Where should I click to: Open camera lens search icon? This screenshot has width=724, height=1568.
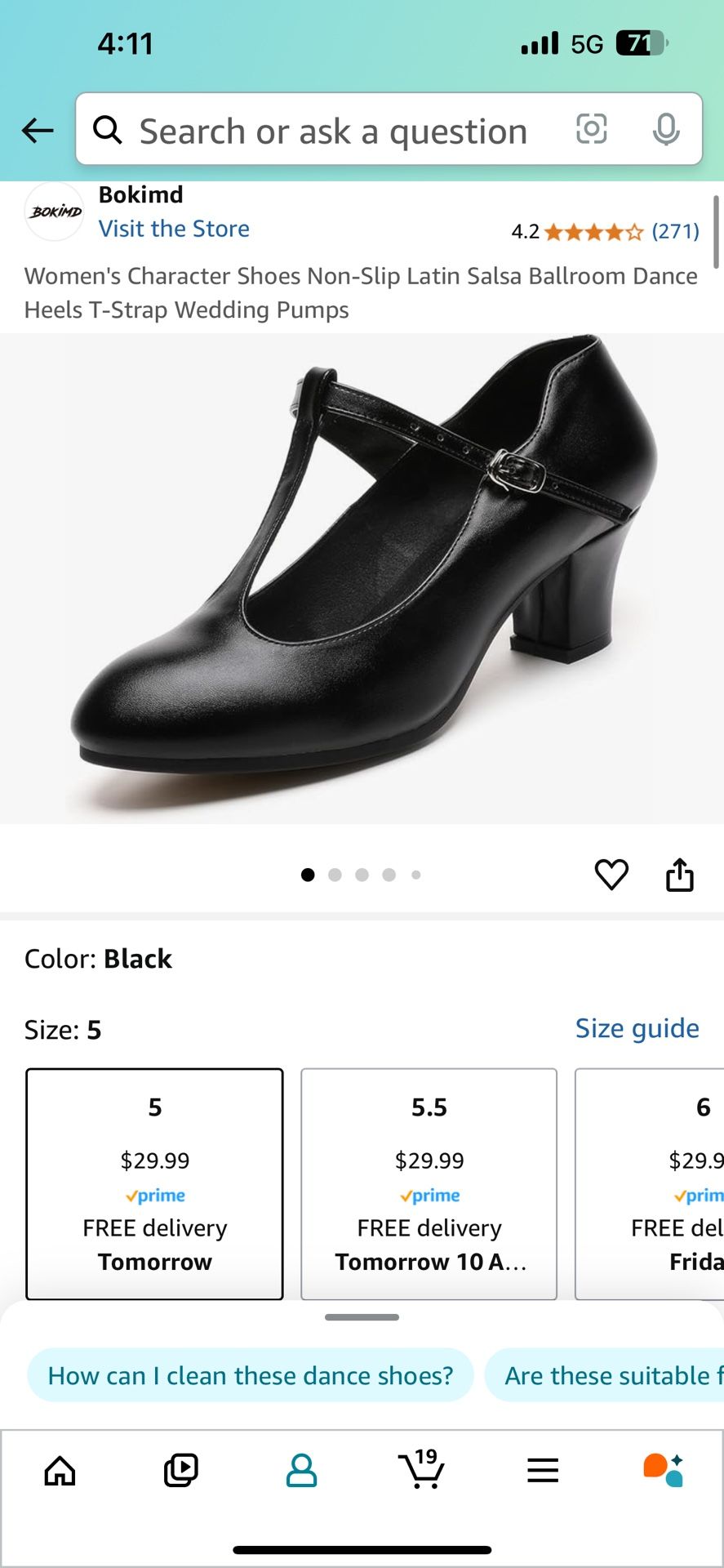591,129
